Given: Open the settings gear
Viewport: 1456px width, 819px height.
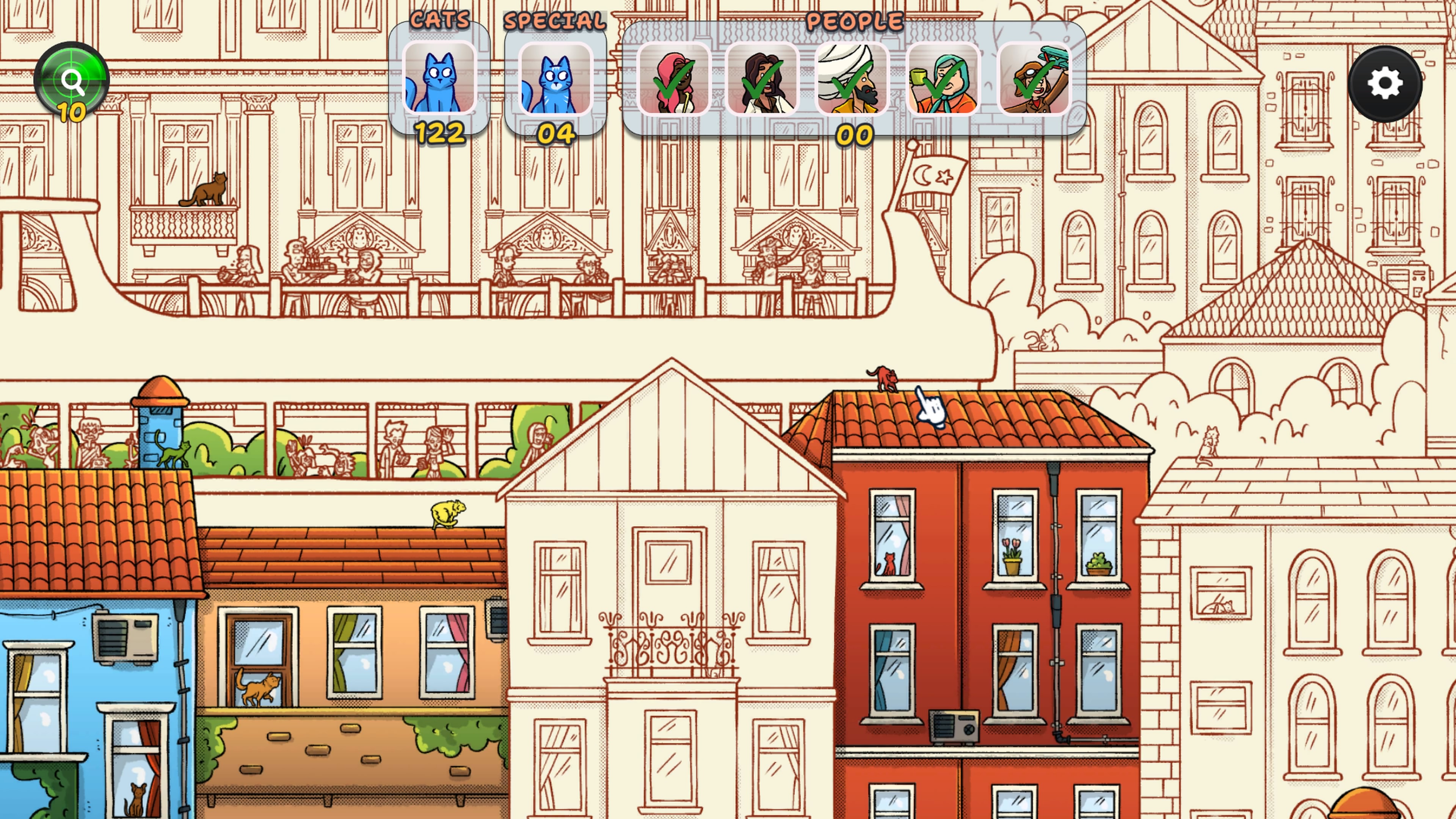Looking at the screenshot, I should click(x=1384, y=84).
